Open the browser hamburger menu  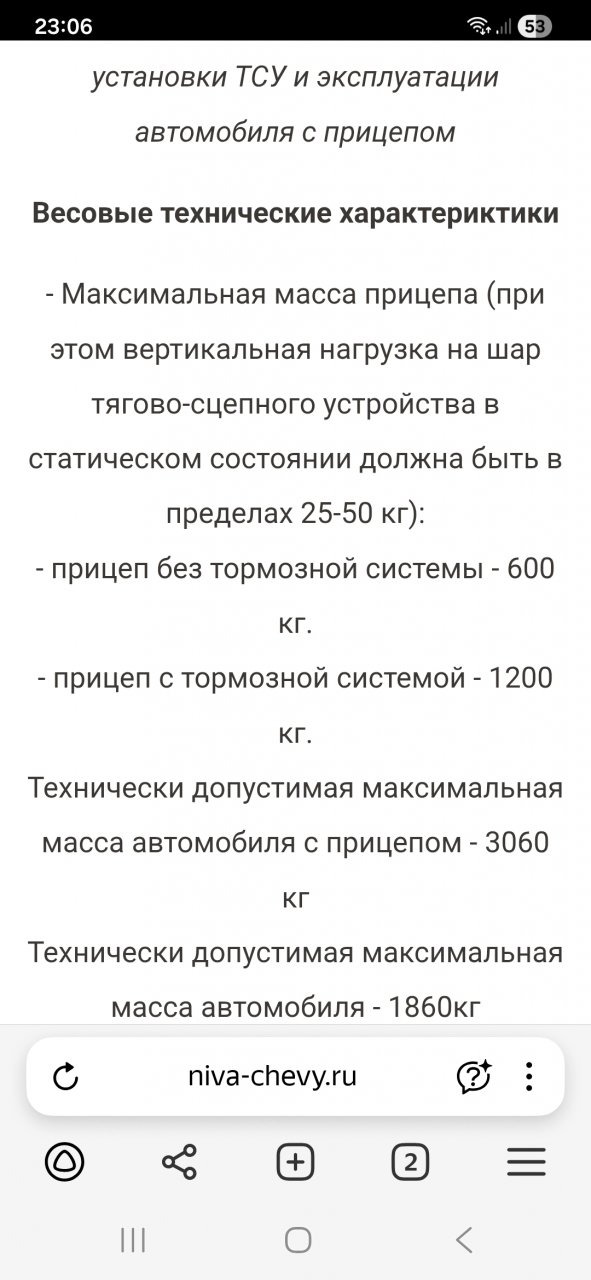[526, 1162]
